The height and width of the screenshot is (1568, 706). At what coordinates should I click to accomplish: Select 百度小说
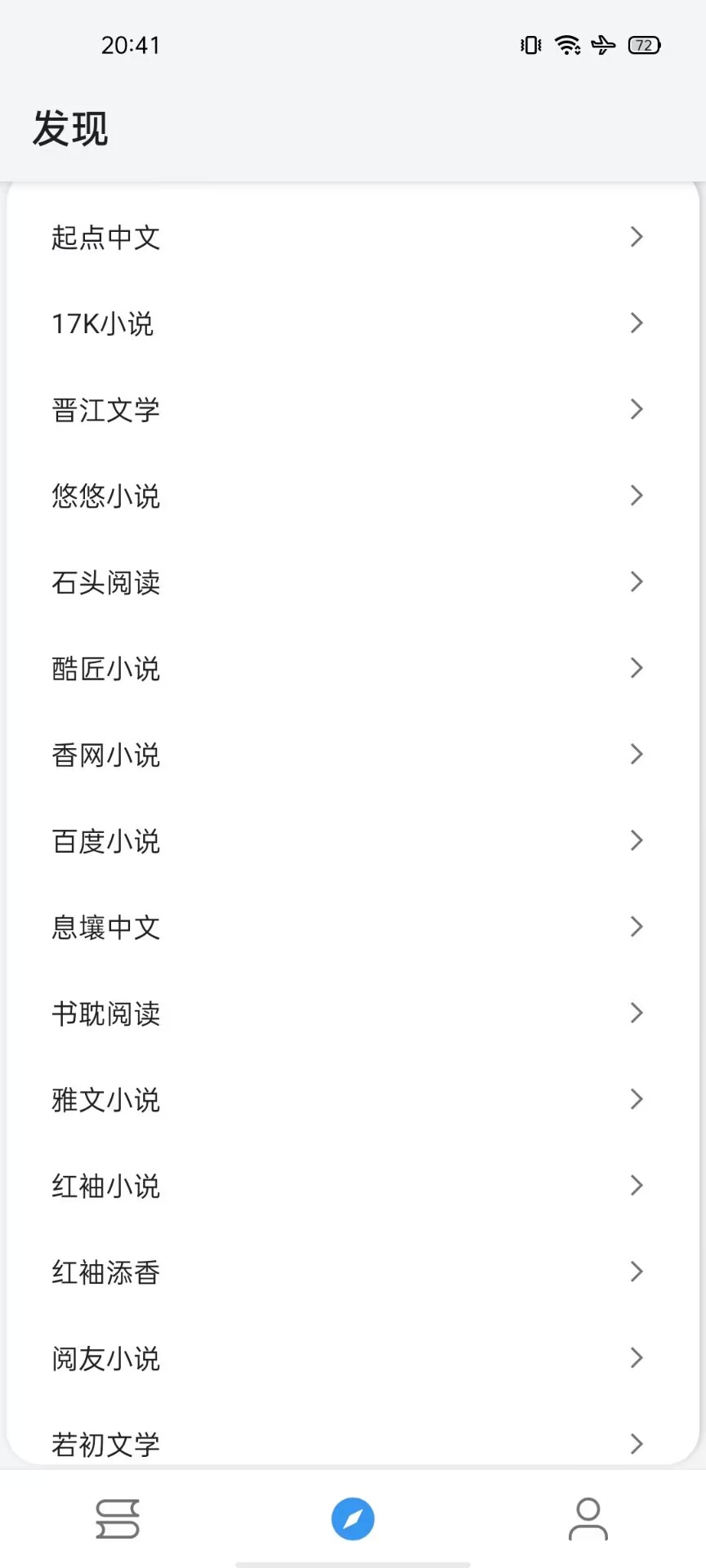point(351,841)
